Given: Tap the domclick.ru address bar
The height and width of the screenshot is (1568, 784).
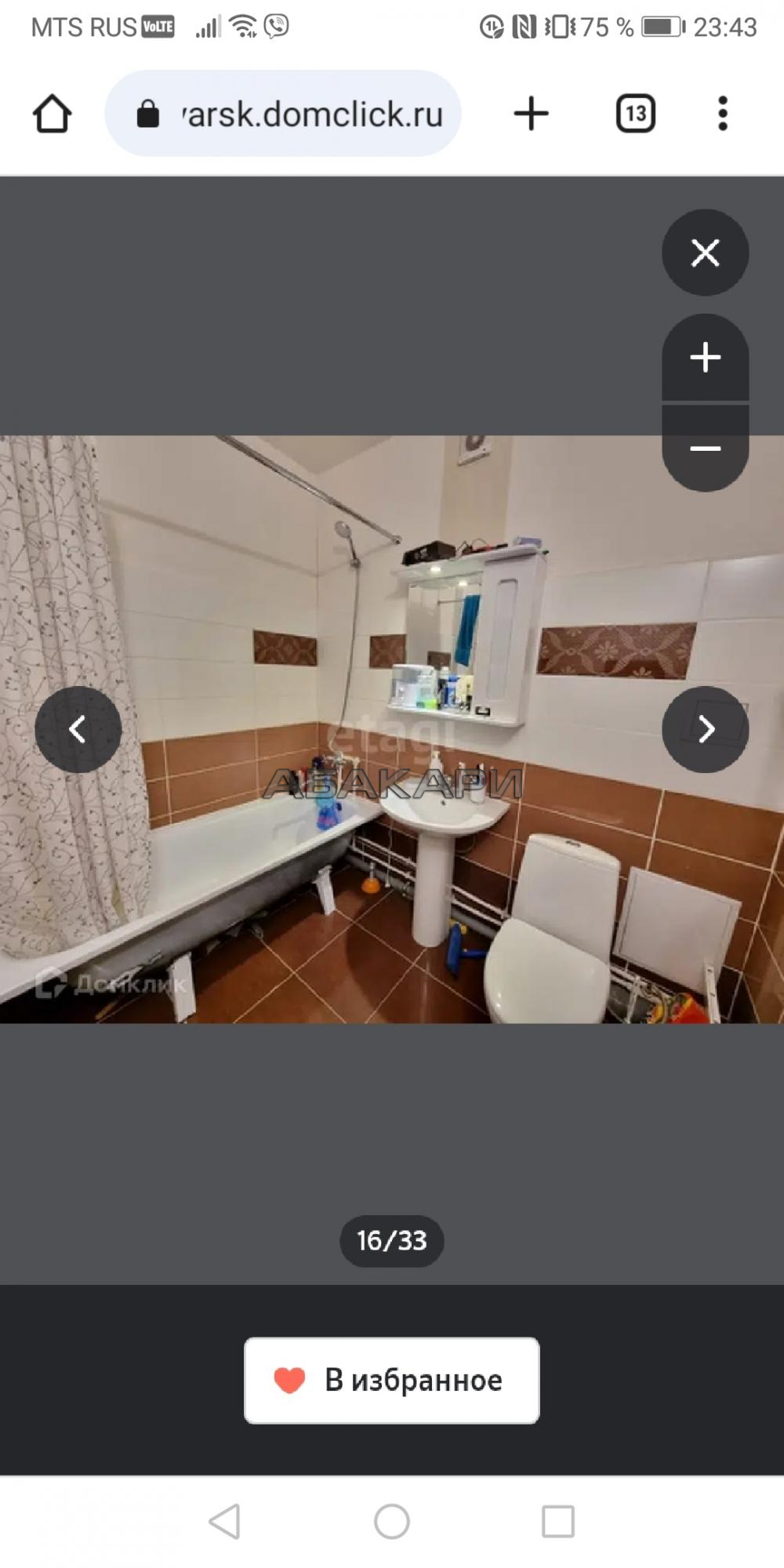Looking at the screenshot, I should point(283,114).
